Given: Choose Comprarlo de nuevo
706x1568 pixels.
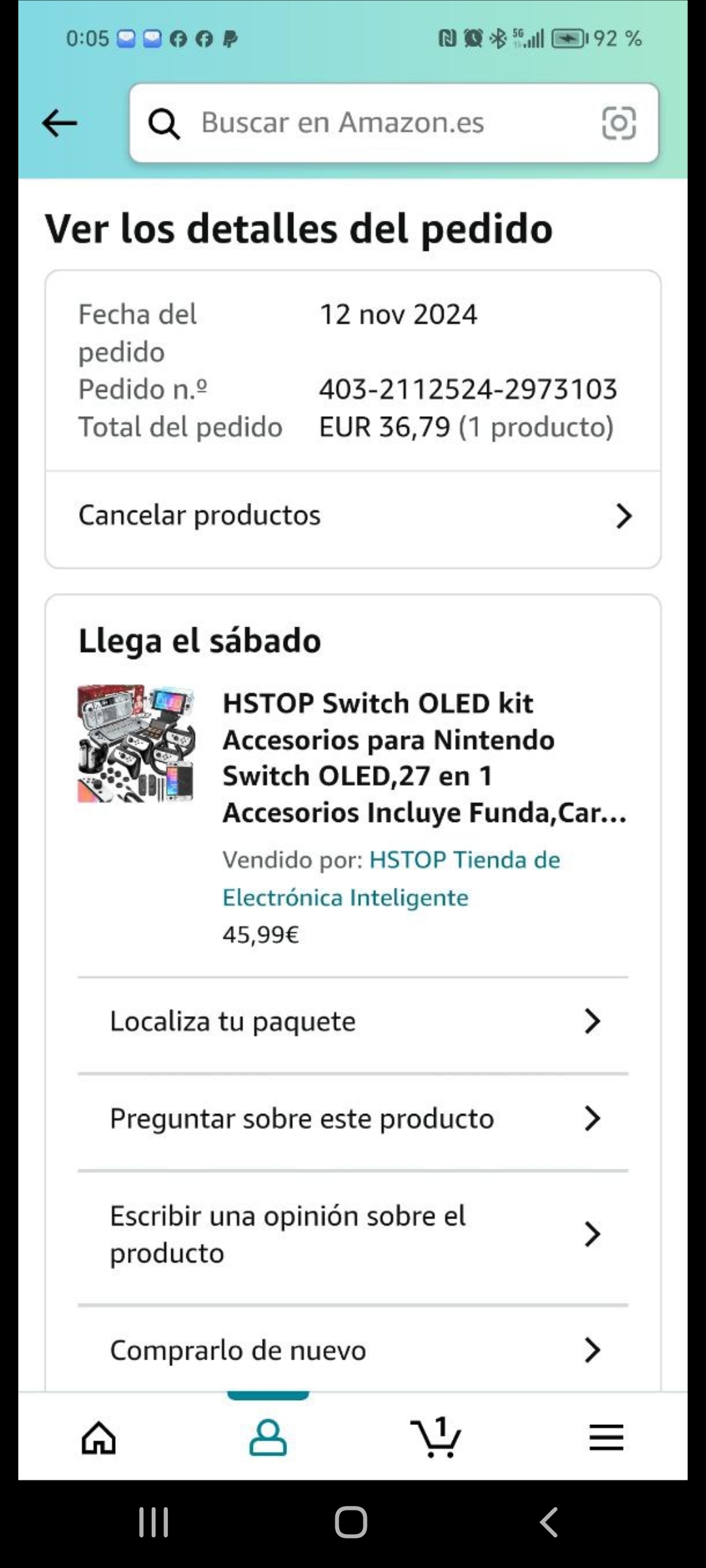Looking at the screenshot, I should tap(353, 1350).
